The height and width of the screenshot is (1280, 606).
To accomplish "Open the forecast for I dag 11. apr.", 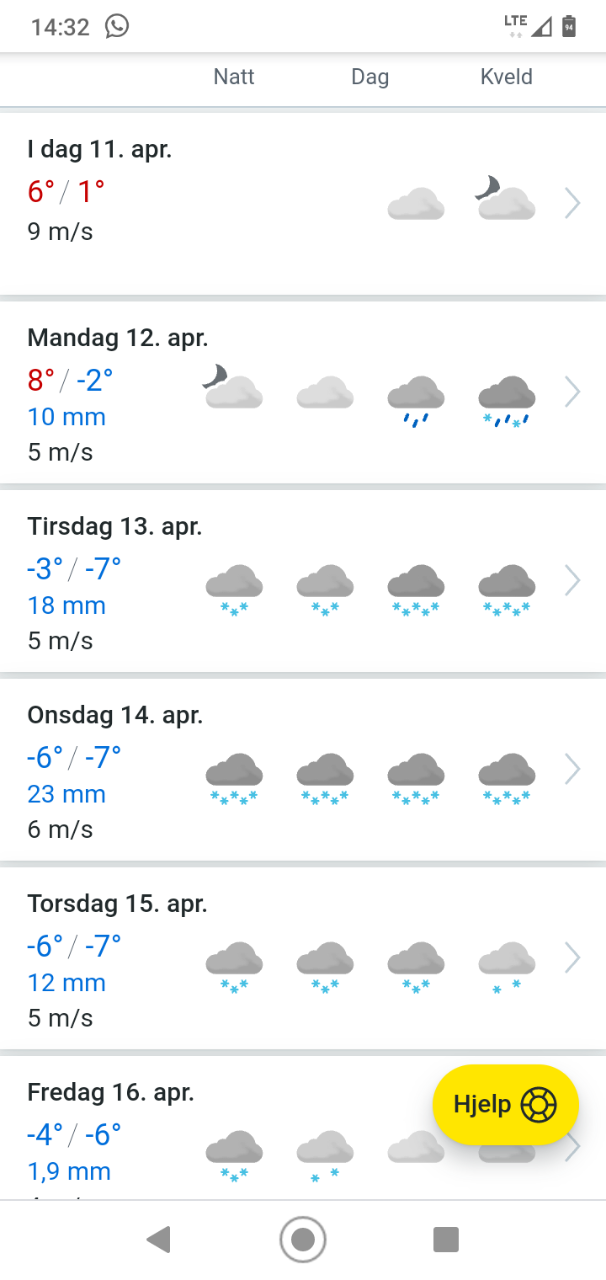I will click(x=303, y=203).
